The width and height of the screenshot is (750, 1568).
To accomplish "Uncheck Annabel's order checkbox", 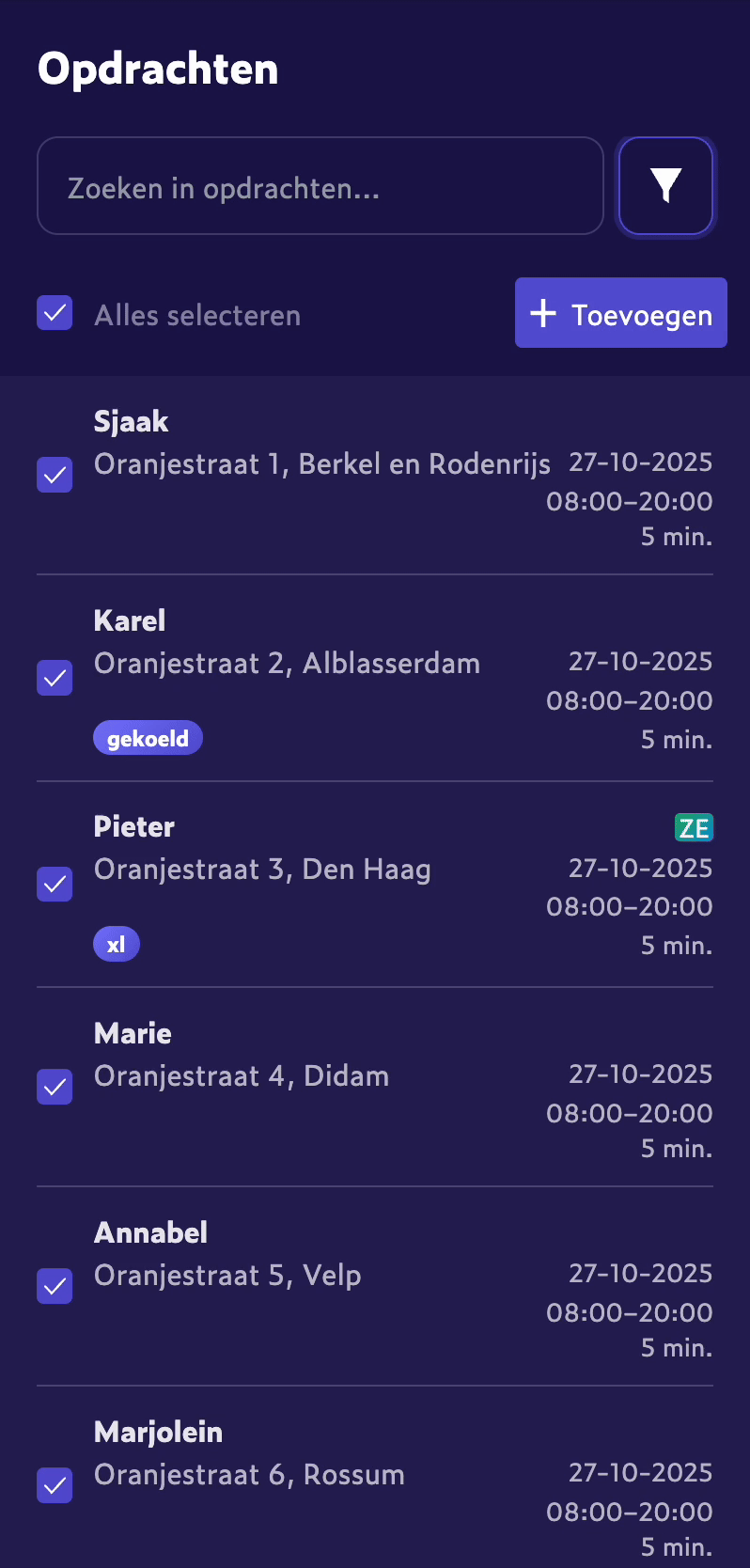I will click(x=55, y=1285).
